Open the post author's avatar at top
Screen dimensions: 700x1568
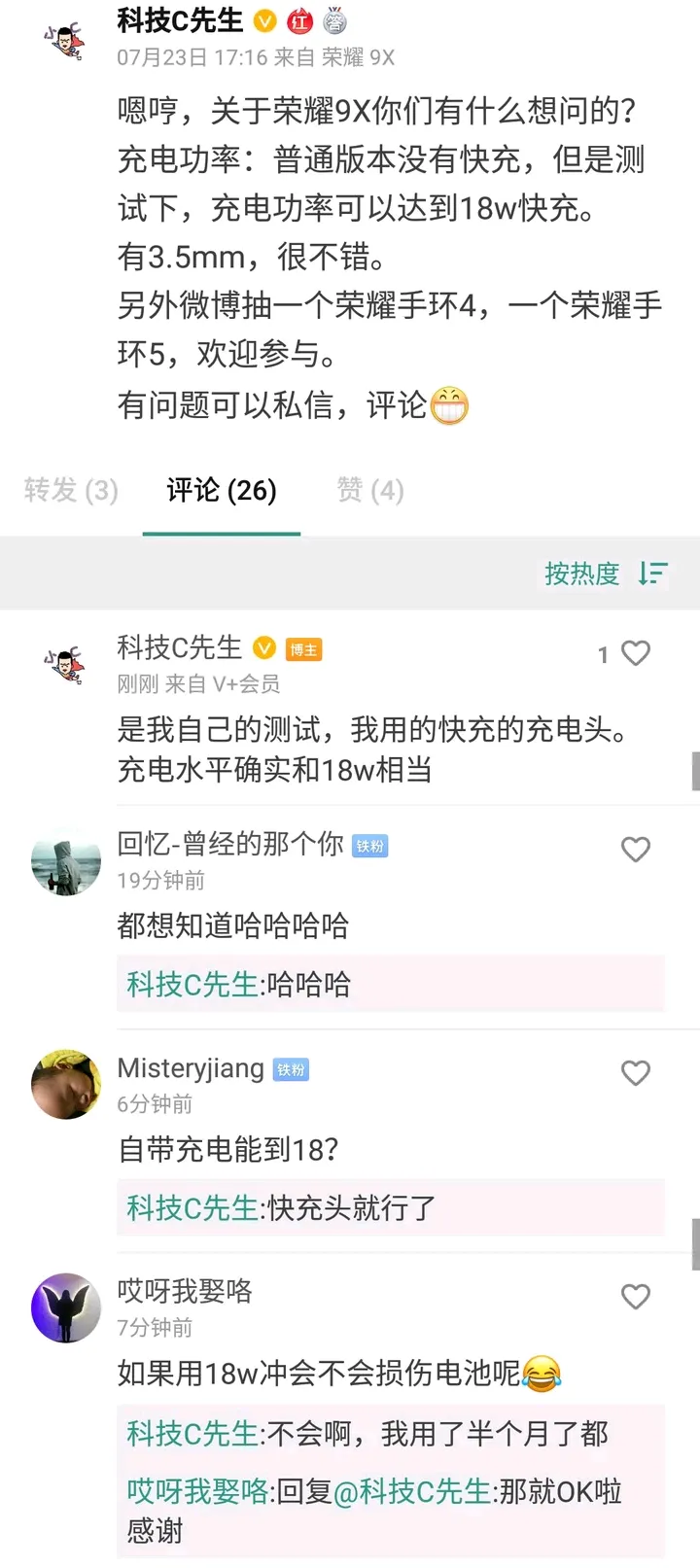click(x=66, y=39)
